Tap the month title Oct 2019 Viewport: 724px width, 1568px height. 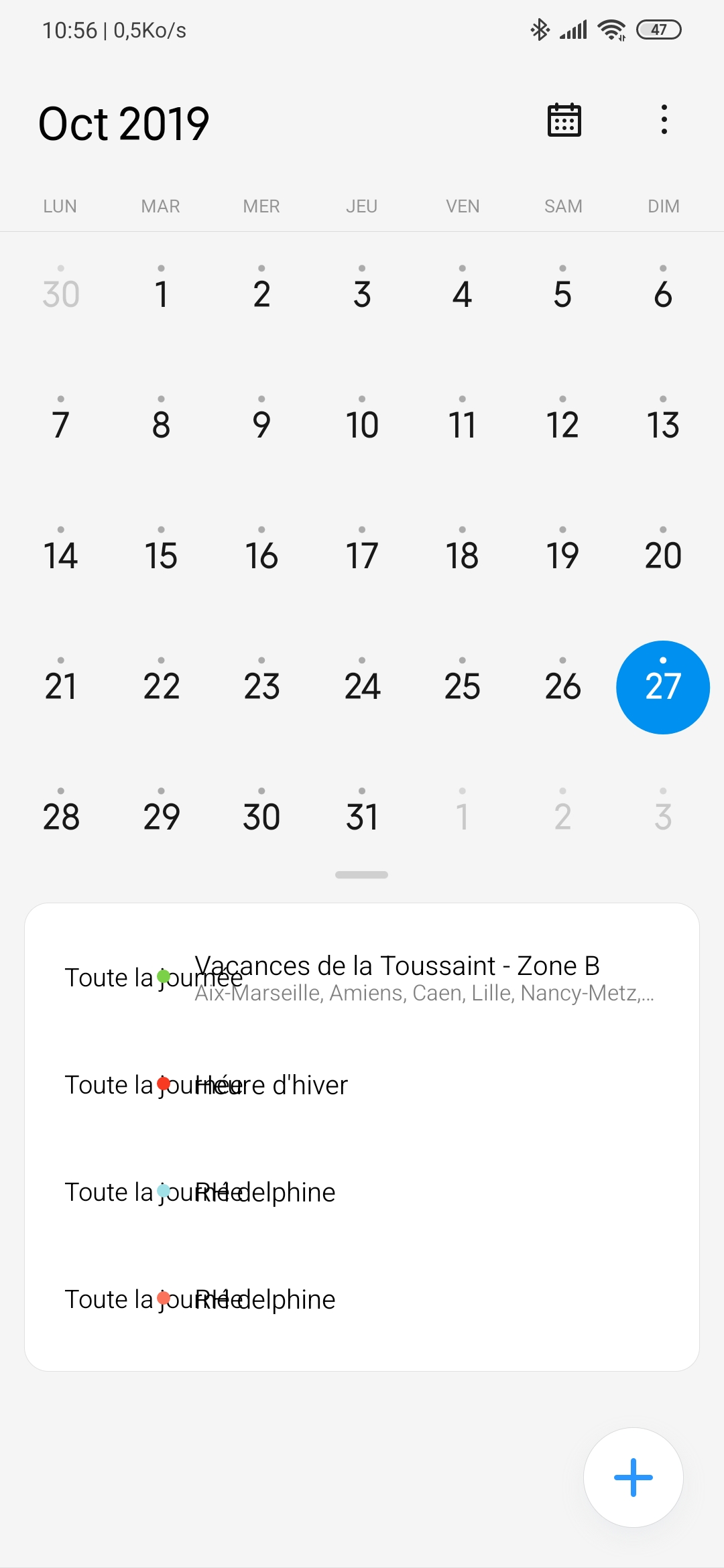[x=124, y=124]
